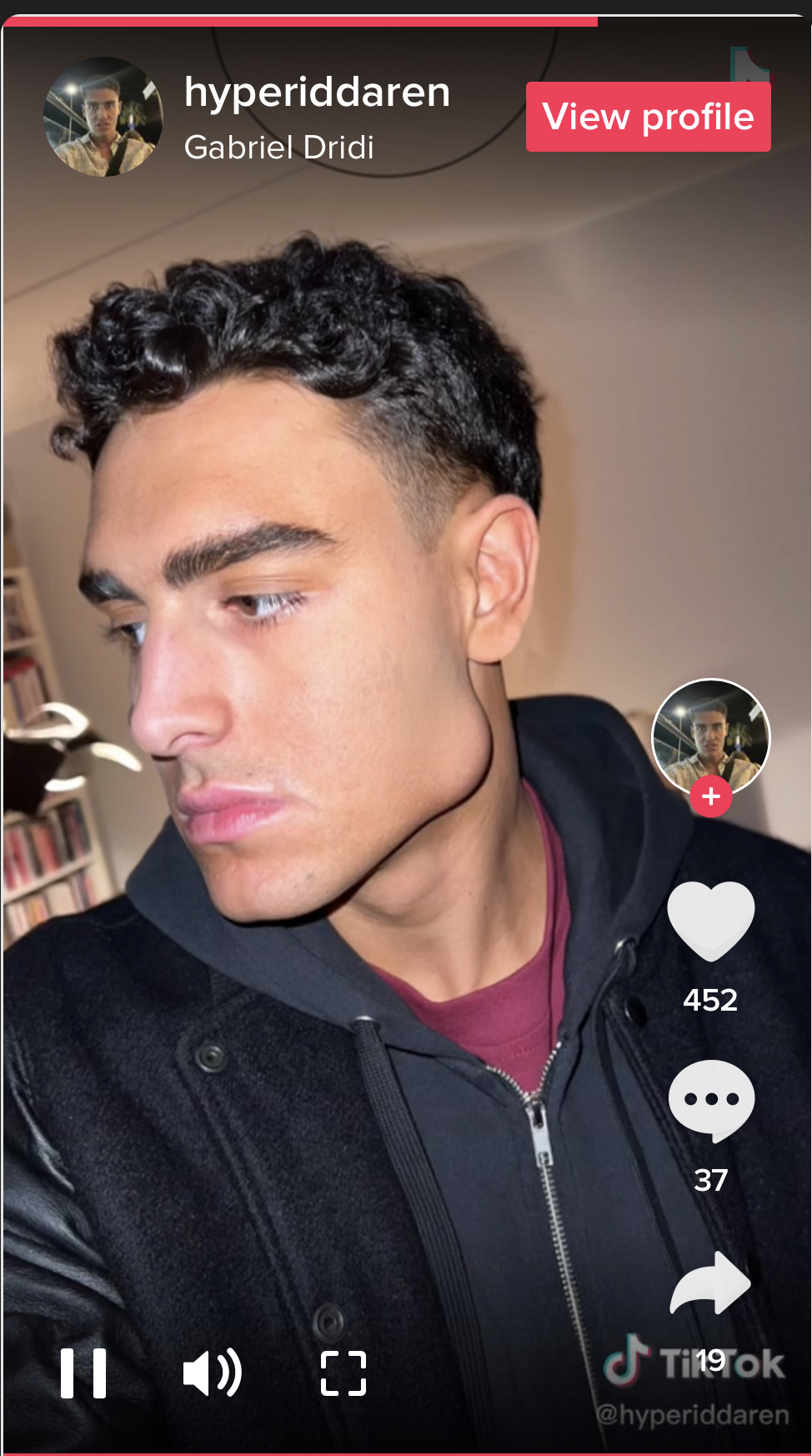Like the video with the heart icon
This screenshot has height=1456, width=812.
pos(710,921)
